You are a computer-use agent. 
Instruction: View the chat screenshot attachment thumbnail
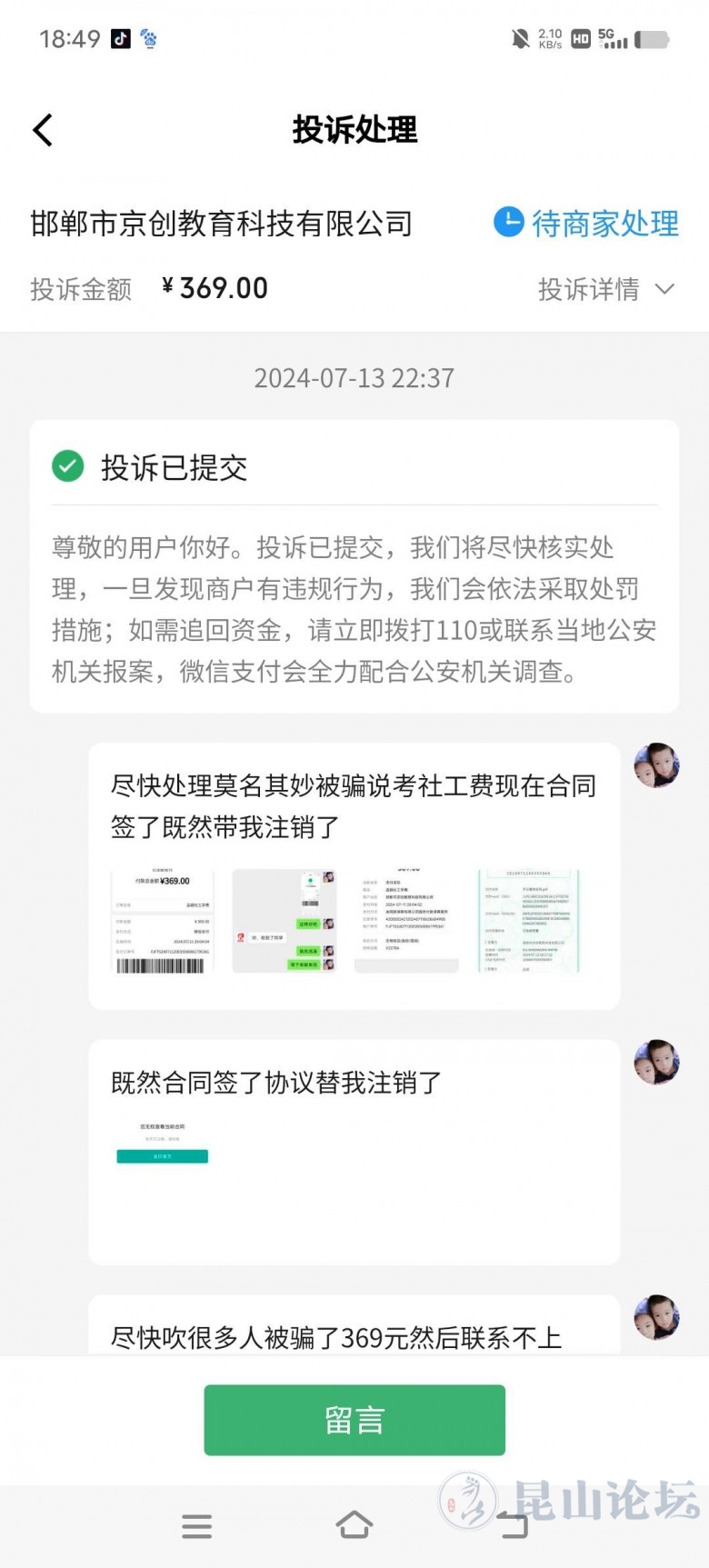285,921
